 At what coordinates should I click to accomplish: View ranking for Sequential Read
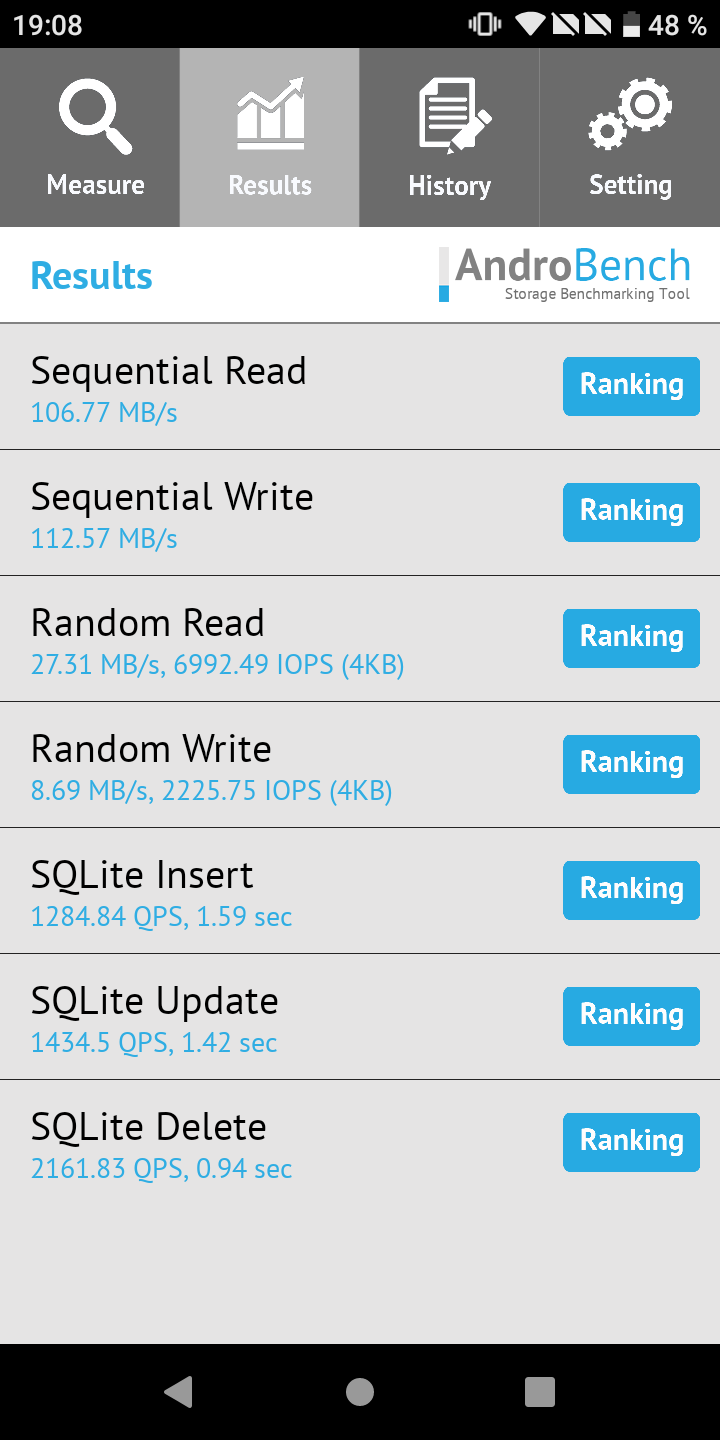coord(631,386)
